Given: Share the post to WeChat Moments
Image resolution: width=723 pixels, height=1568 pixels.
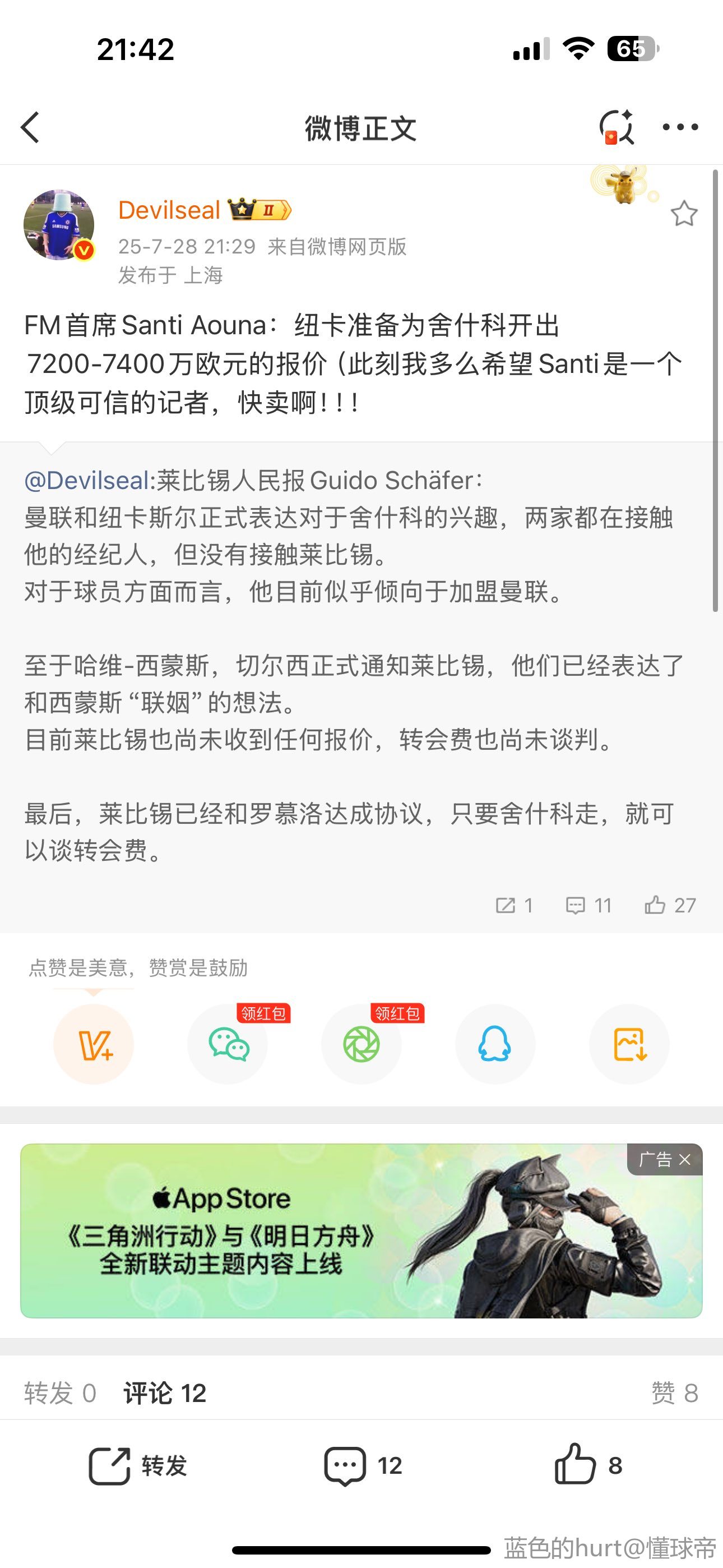Looking at the screenshot, I should [x=361, y=1044].
